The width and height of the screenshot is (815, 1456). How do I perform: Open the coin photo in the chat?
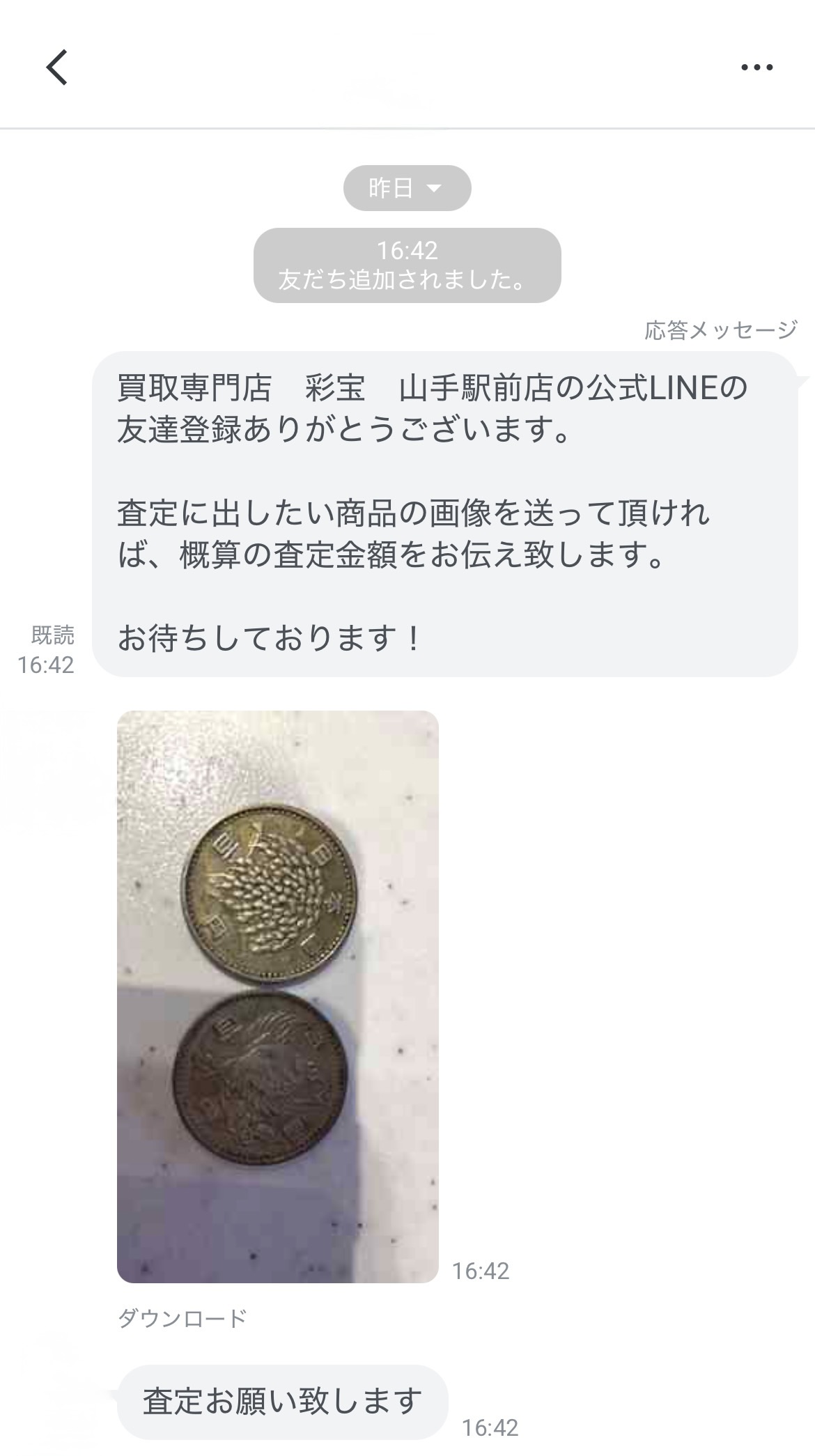(277, 996)
